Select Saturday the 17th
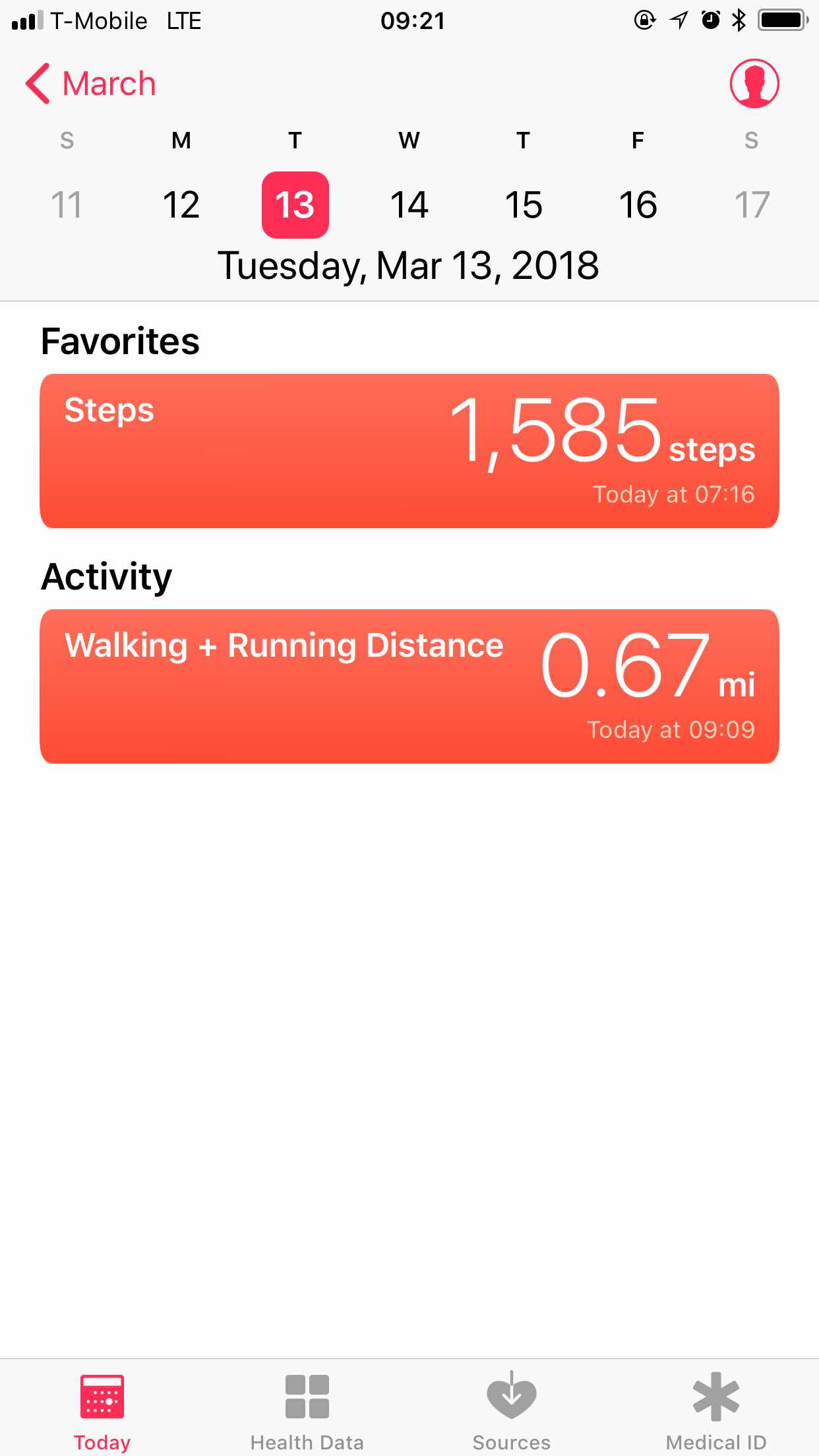 pyautogui.click(x=752, y=204)
